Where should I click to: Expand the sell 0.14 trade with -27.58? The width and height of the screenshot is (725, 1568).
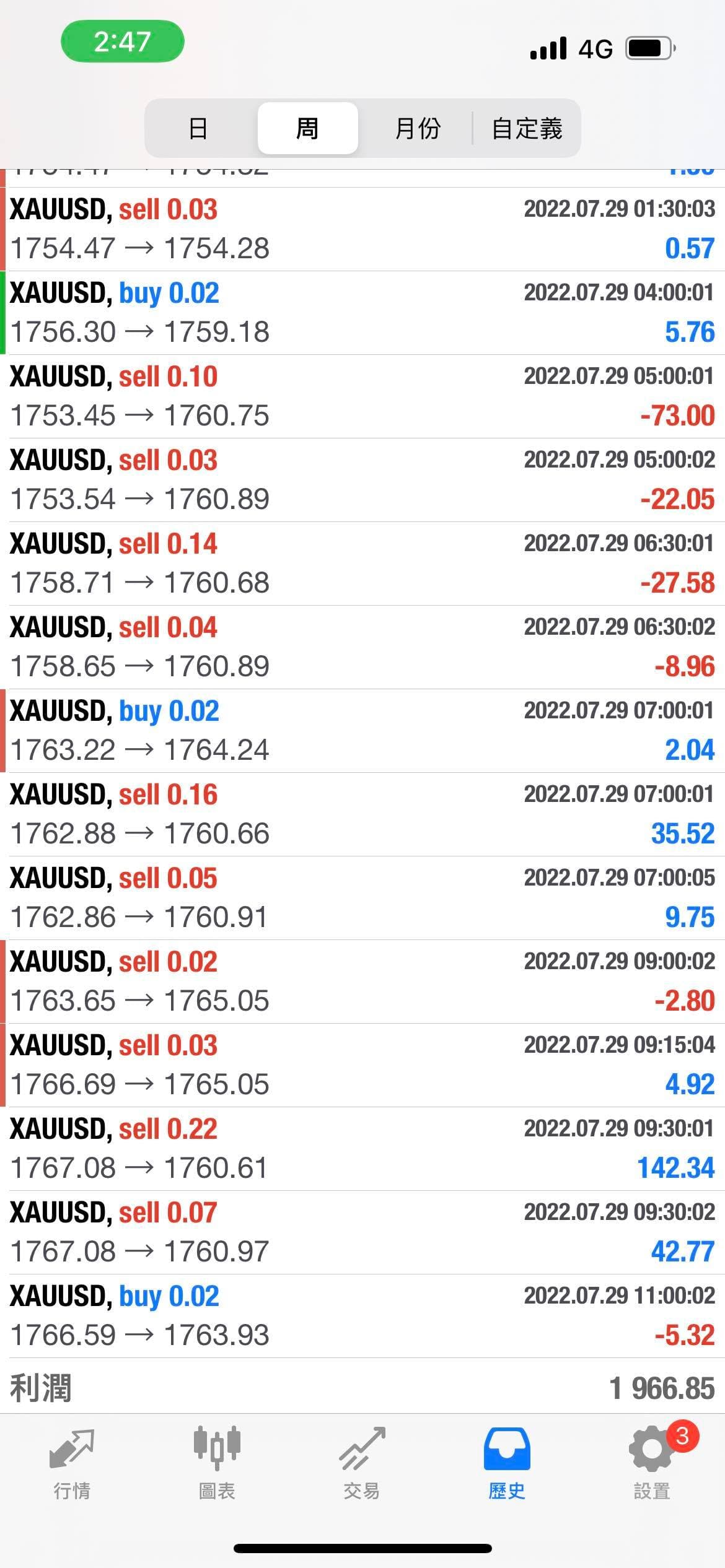coord(362,564)
